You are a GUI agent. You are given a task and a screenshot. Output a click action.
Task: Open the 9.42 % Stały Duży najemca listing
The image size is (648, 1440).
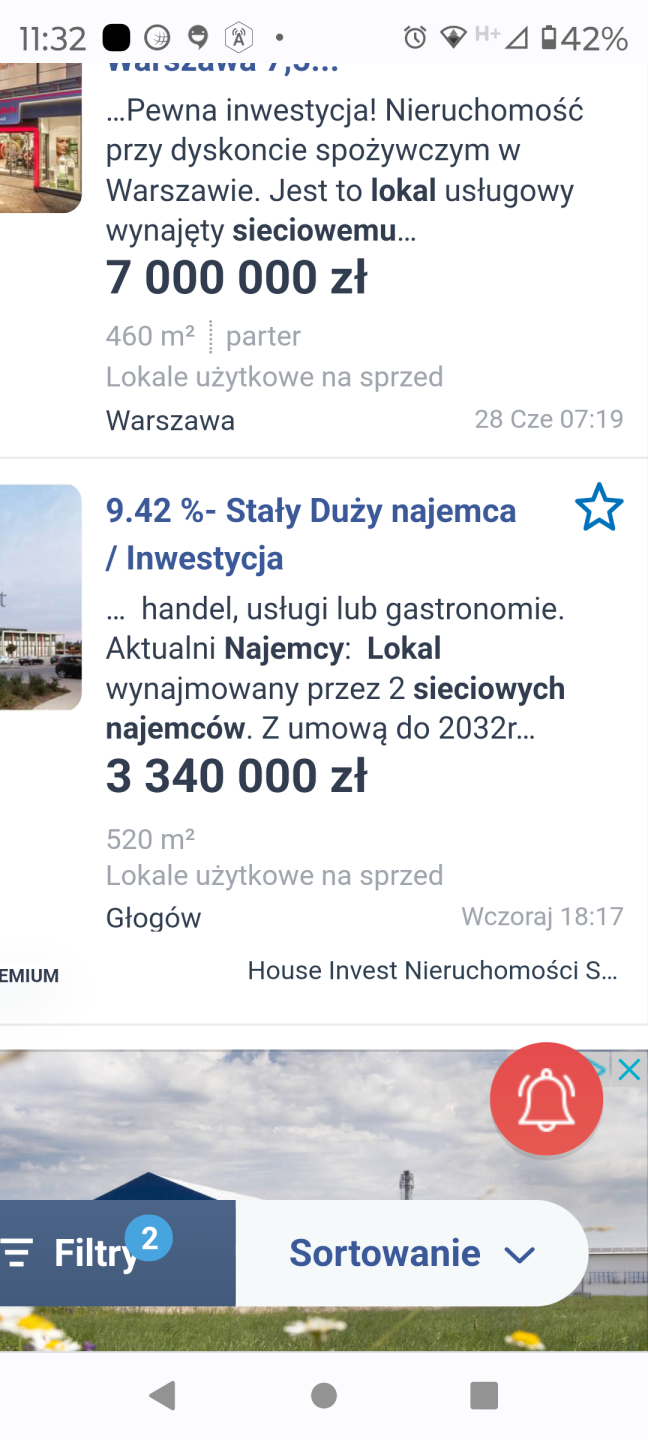(310, 534)
